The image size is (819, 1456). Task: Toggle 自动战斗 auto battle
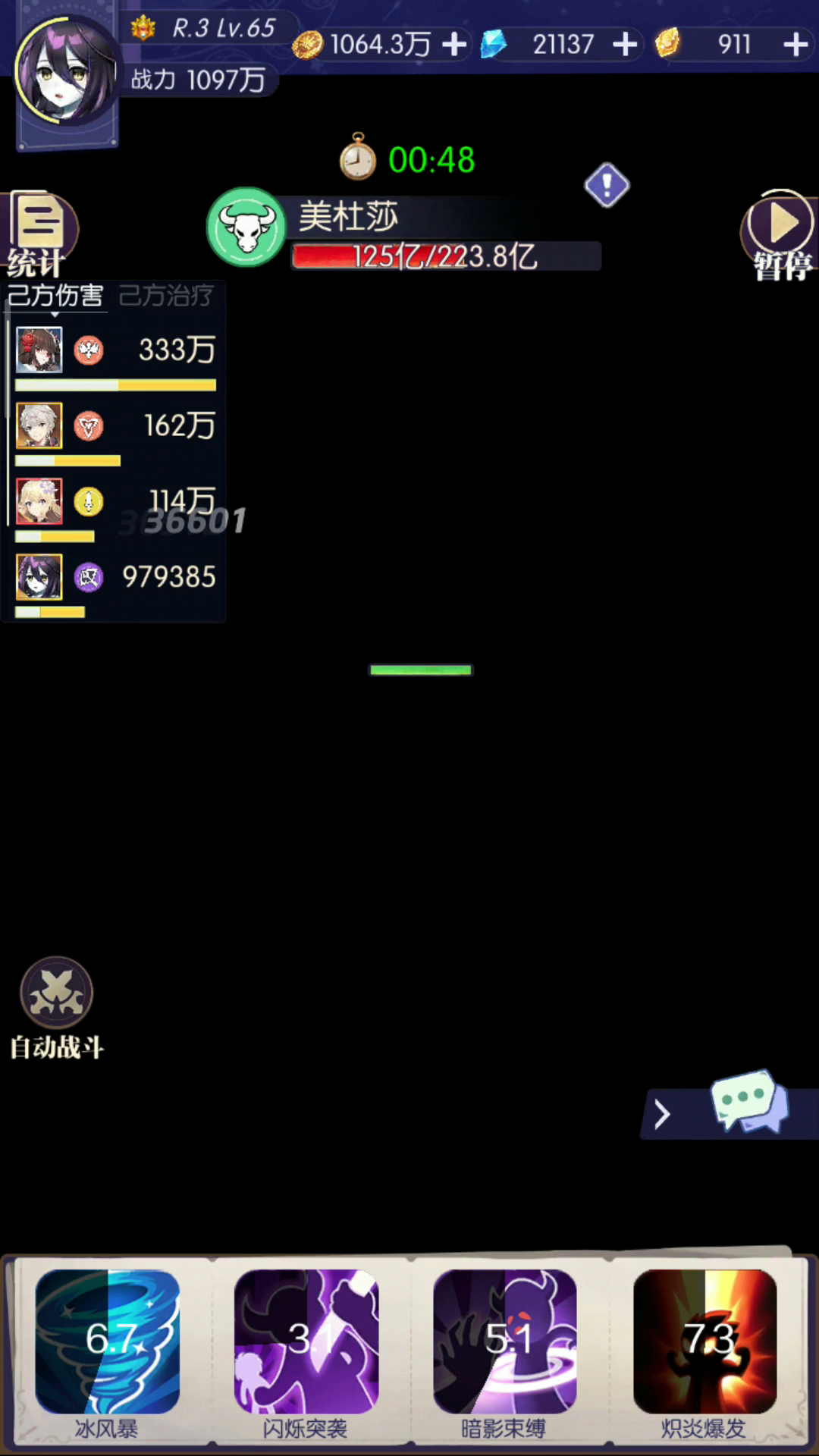(57, 1009)
